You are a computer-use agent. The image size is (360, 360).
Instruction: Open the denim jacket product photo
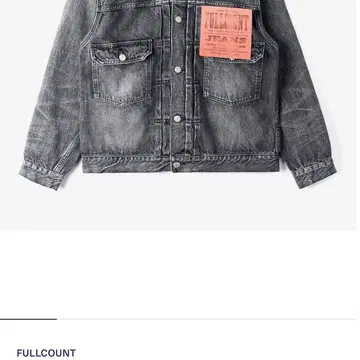tap(178, 115)
